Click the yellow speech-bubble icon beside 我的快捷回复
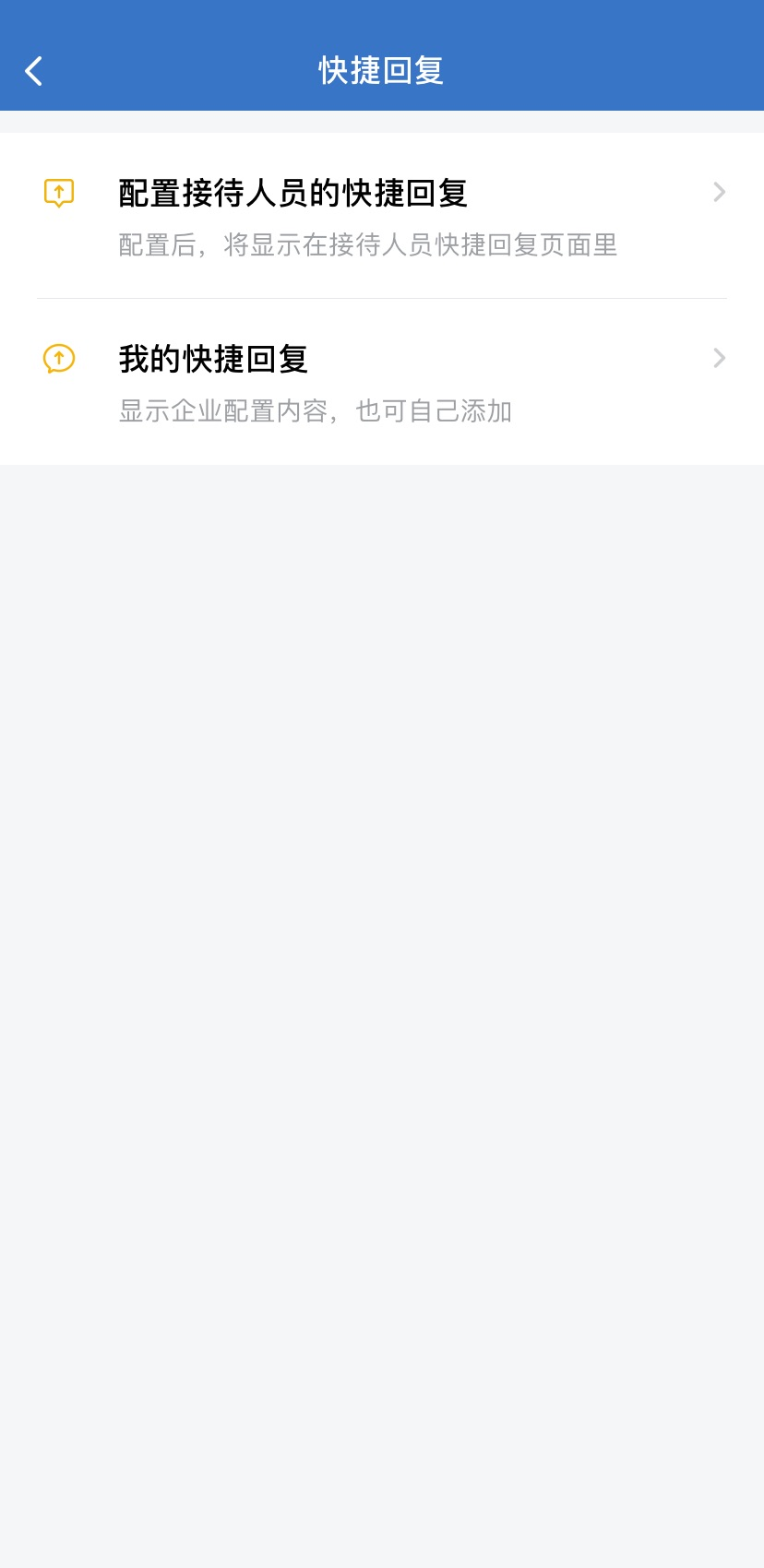Viewport: 764px width, 1568px height. 57,360
